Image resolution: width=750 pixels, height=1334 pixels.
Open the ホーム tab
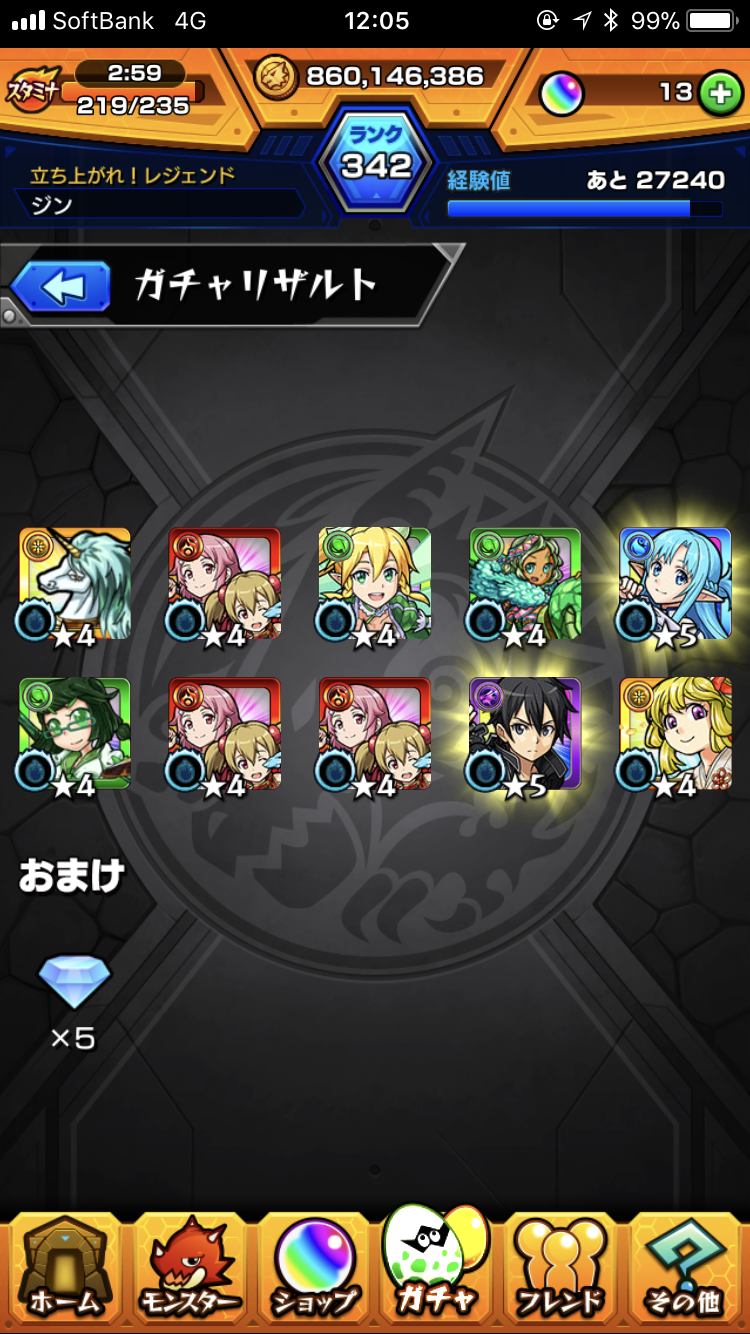pyautogui.click(x=63, y=1267)
